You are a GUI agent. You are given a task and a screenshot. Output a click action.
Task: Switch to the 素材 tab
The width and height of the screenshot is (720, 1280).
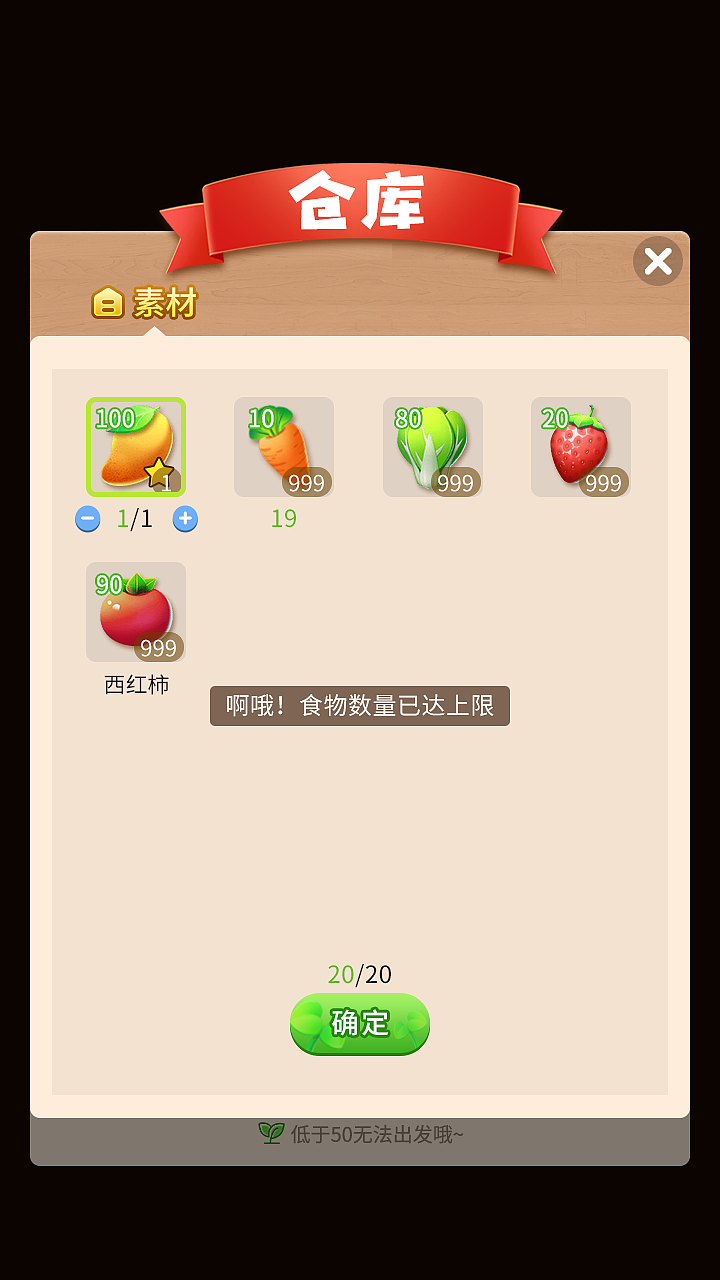[x=166, y=303]
